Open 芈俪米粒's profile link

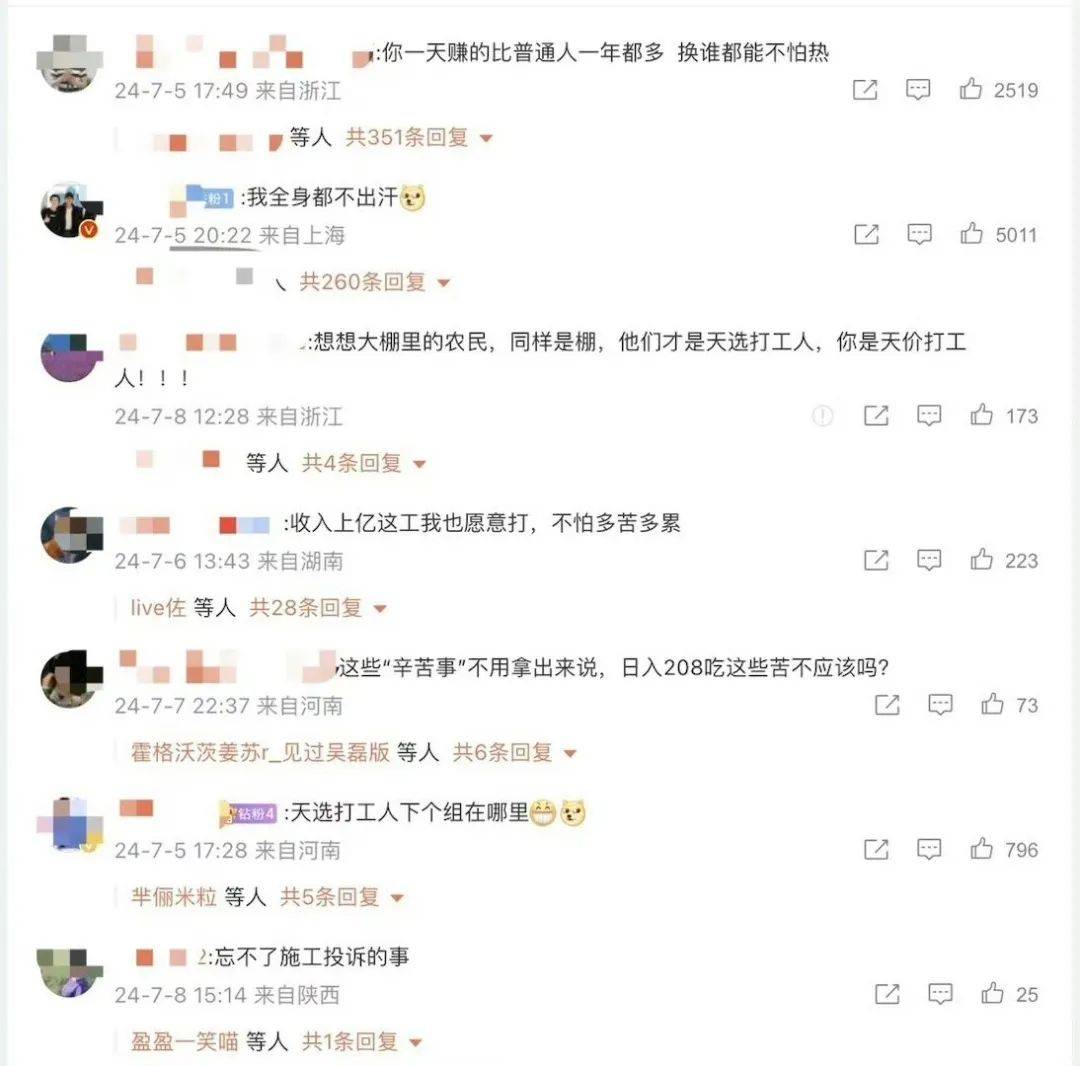(x=171, y=897)
